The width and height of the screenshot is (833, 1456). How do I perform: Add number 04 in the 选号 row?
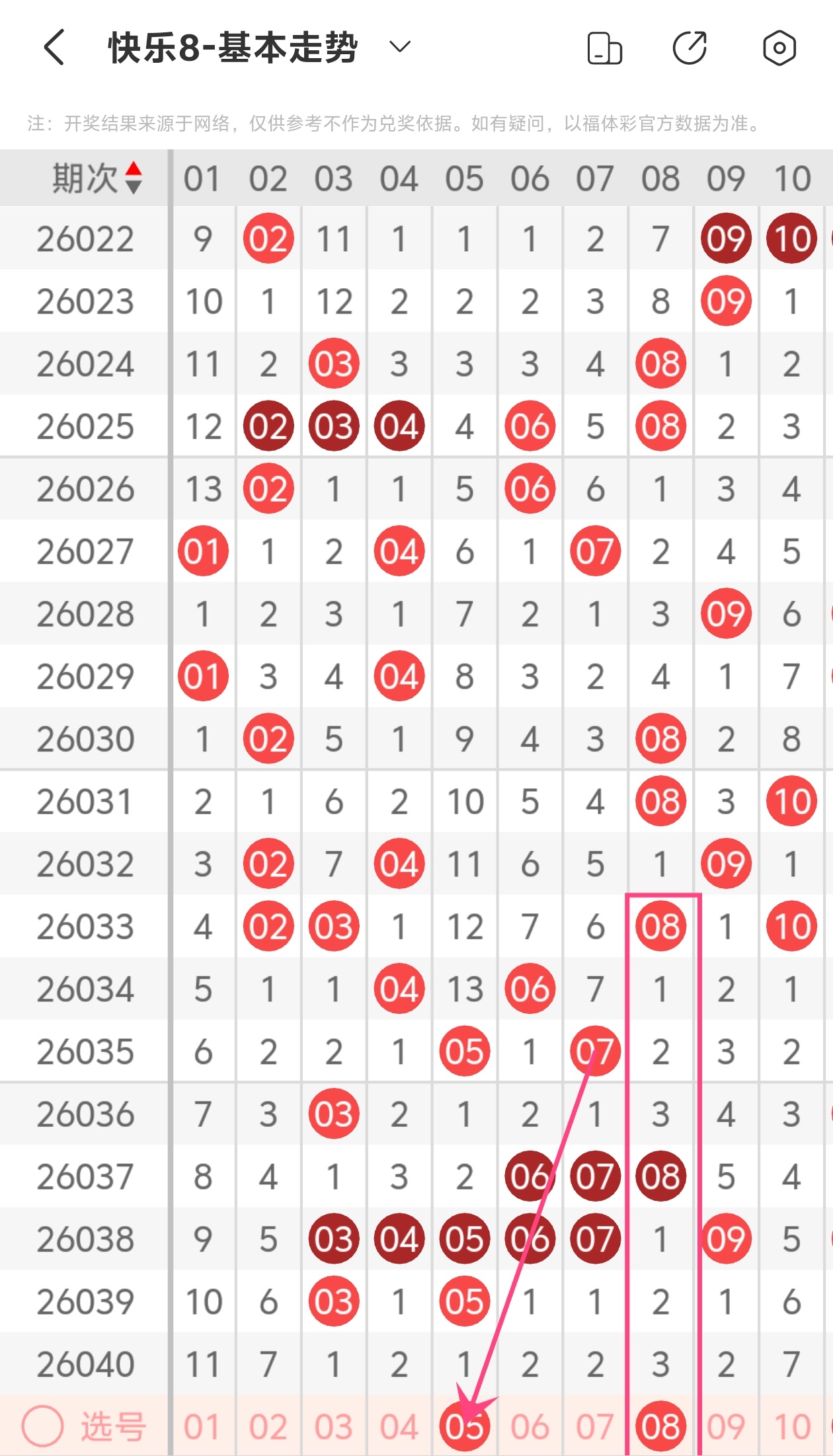(399, 1426)
